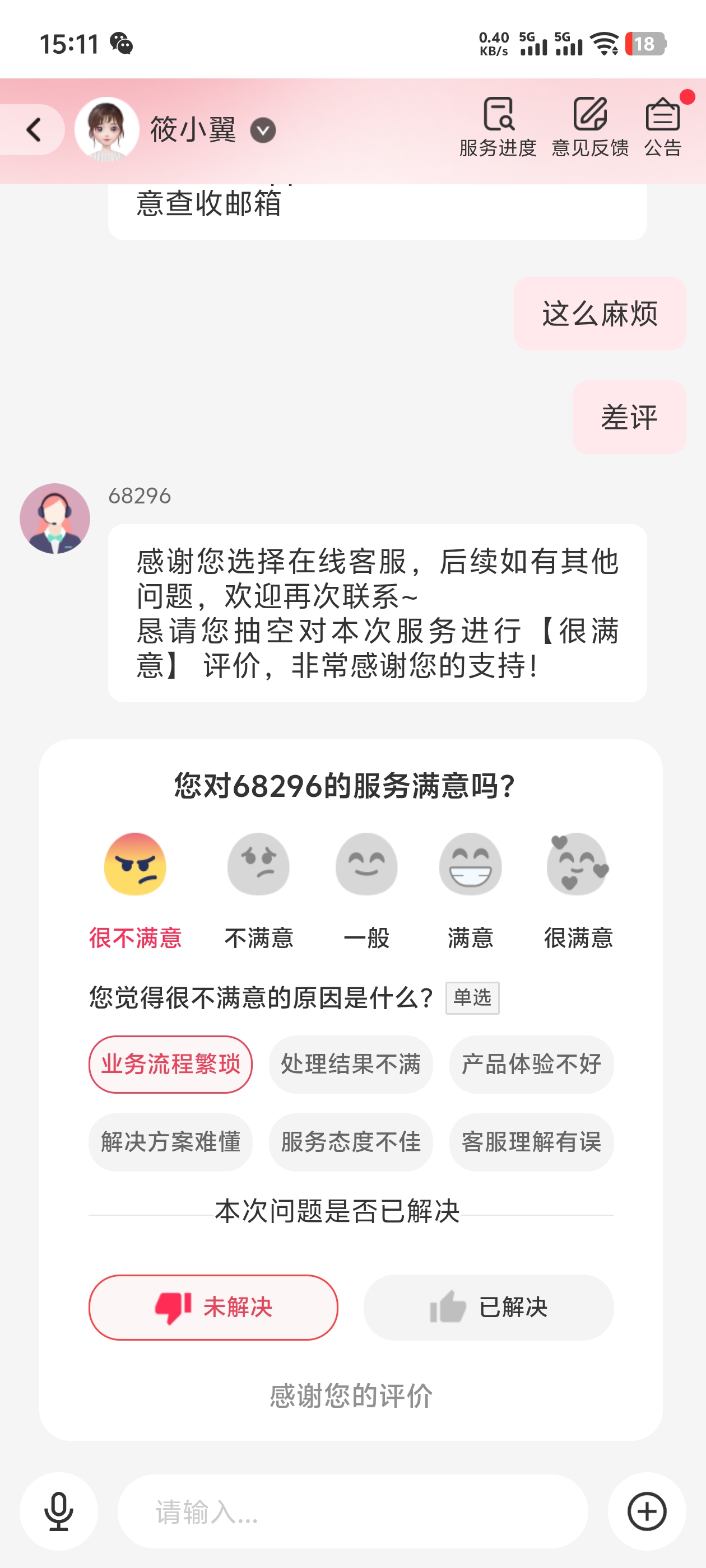Choose 客服理解有误 as the reason
Screen dimensions: 706x1568
point(531,1142)
